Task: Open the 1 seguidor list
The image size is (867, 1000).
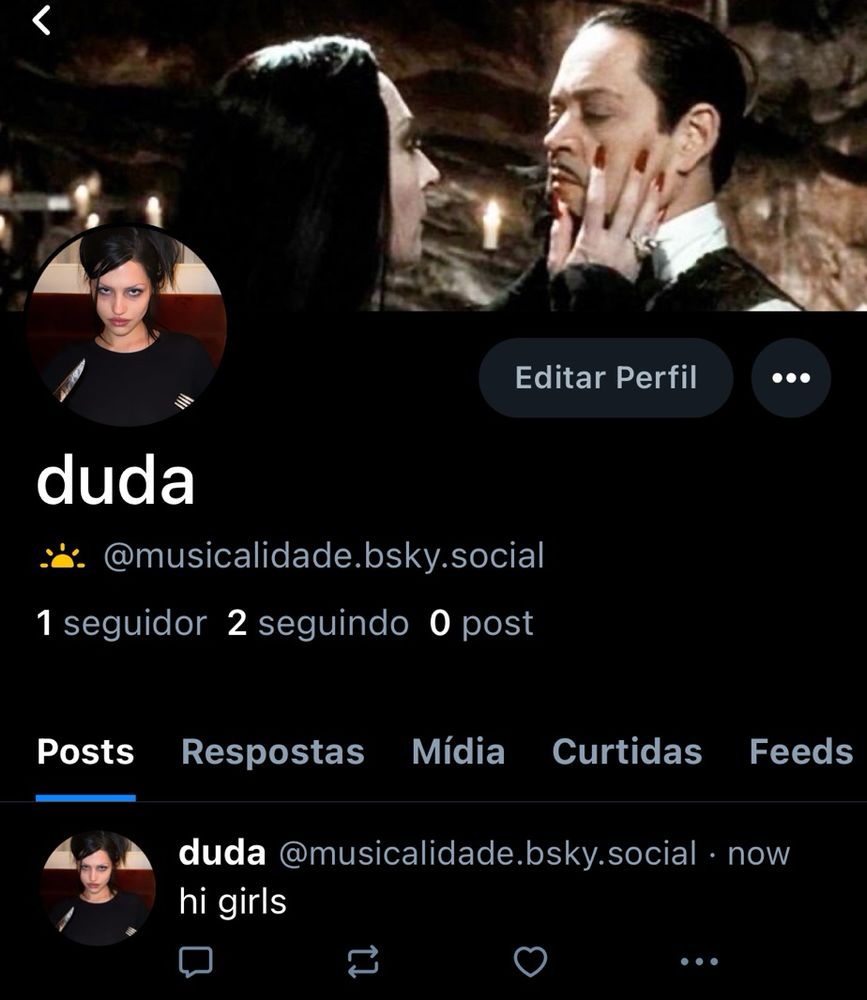Action: pos(121,623)
